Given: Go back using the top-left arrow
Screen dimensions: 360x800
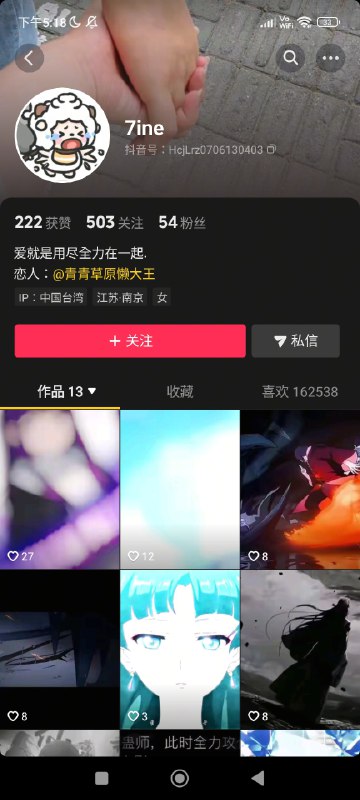Looking at the screenshot, I should click(29, 58).
